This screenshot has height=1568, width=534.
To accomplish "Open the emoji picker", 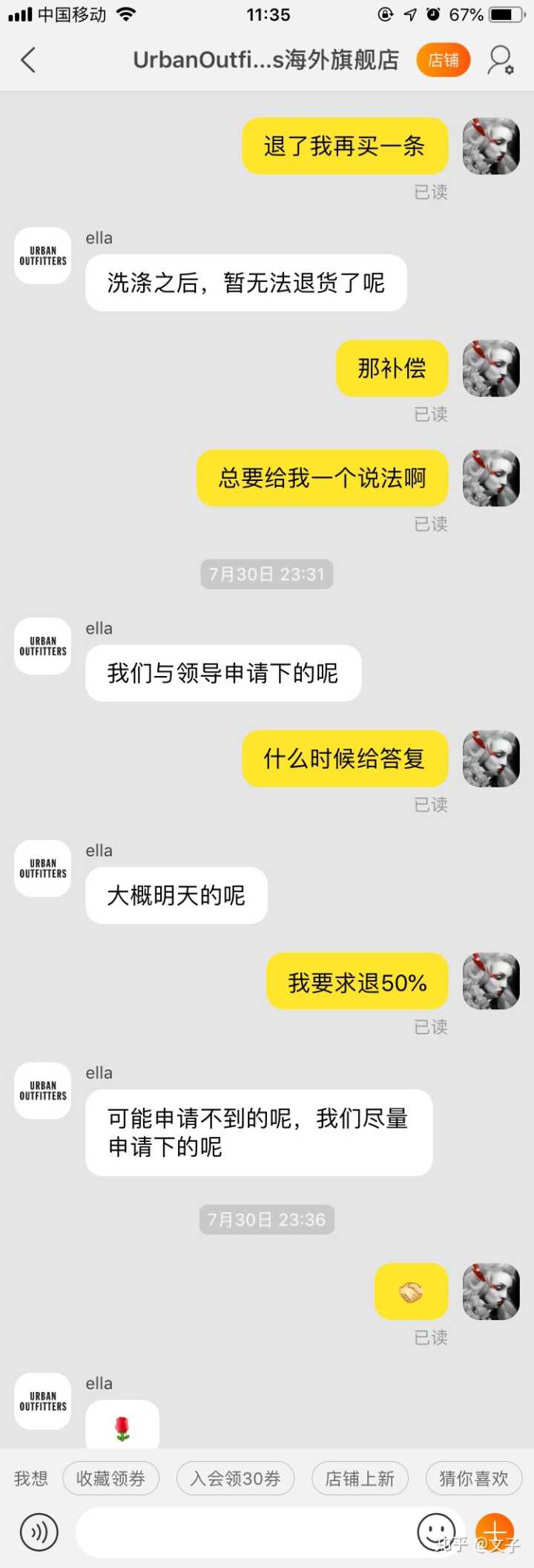I will [436, 1530].
